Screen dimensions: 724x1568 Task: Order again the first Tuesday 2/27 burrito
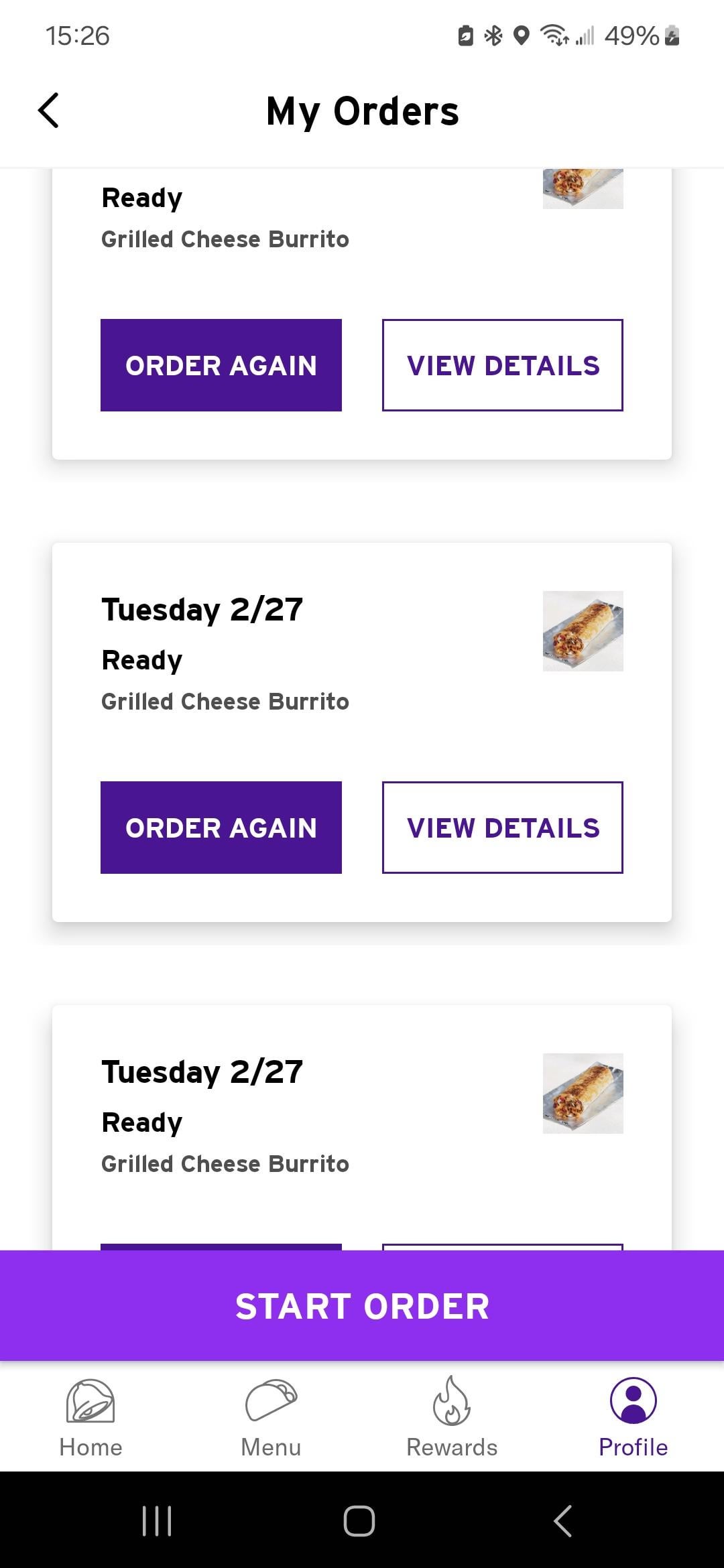221,828
